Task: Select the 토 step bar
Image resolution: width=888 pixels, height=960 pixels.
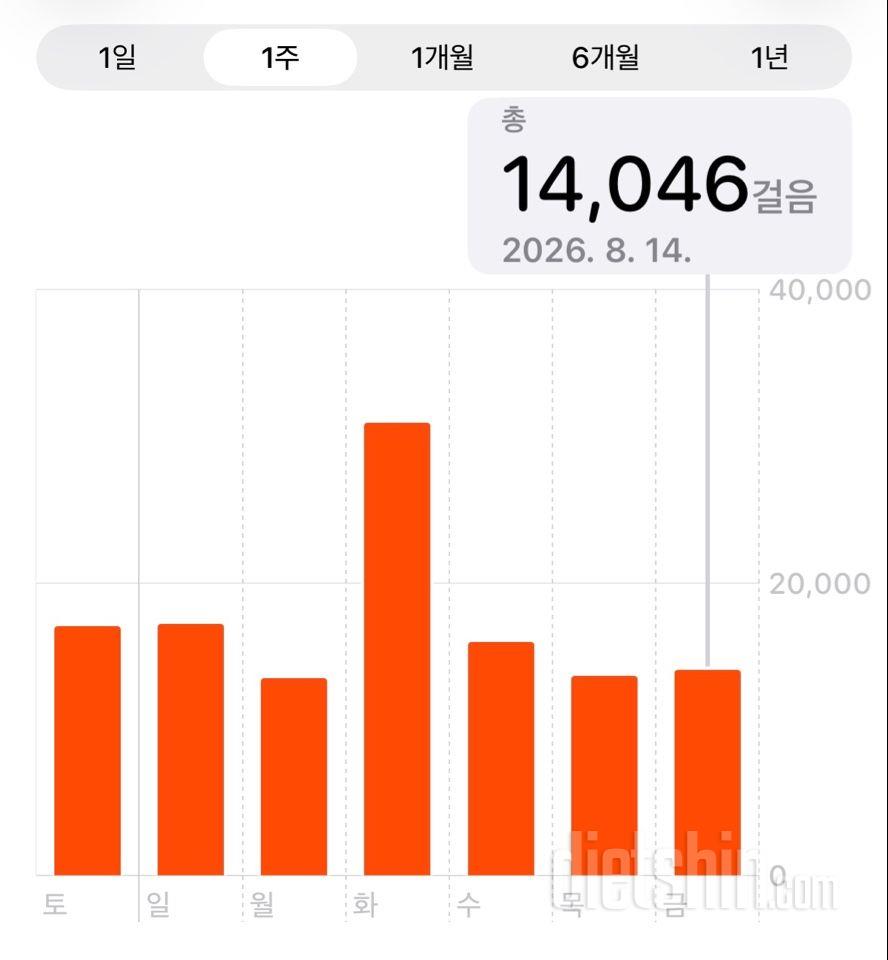Action: pos(88,751)
